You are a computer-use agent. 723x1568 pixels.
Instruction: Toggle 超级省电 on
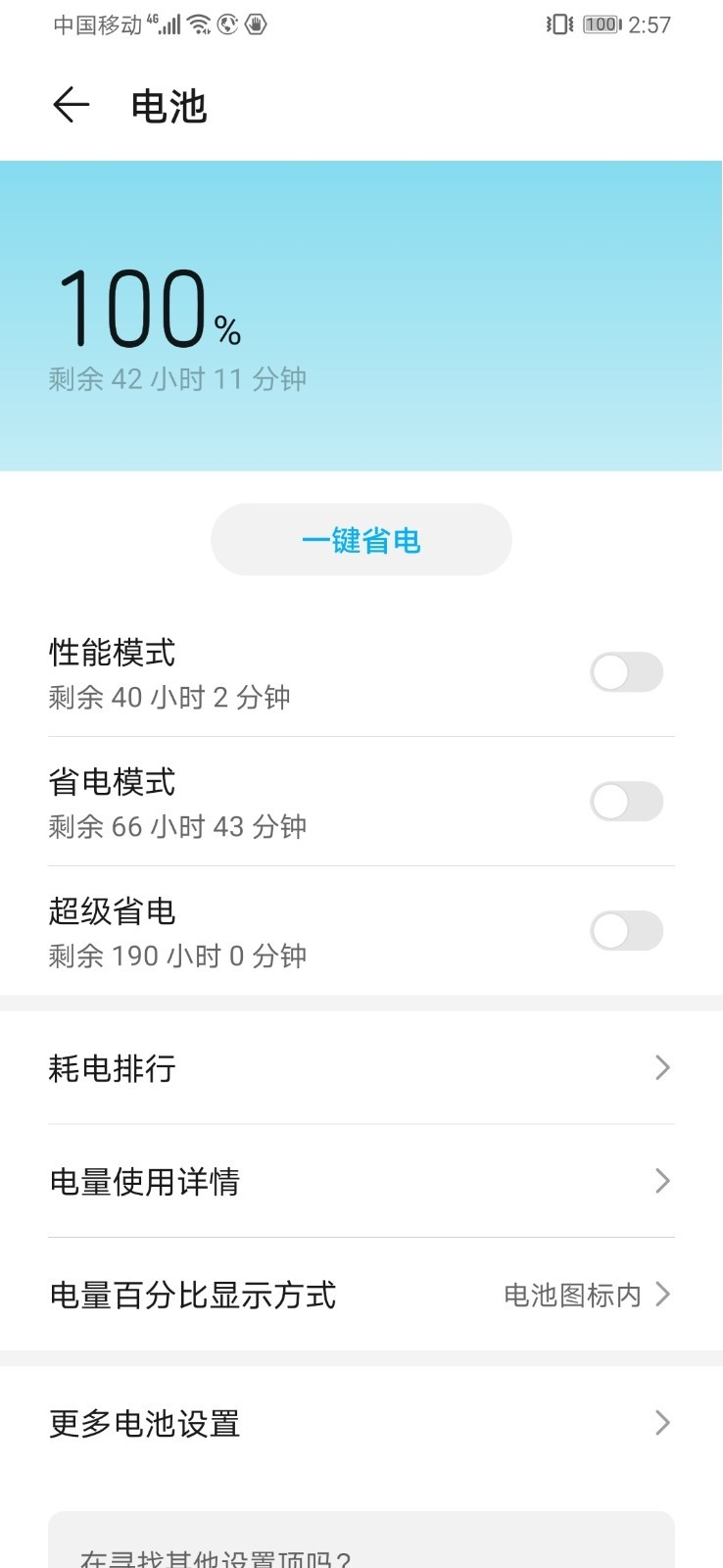626,931
